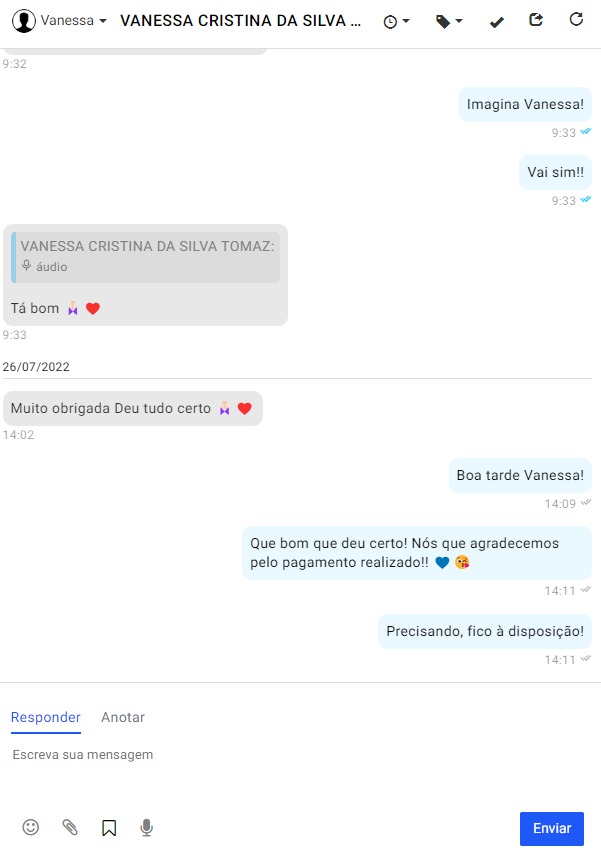This screenshot has height=855, width=601.
Task: Open the tag label dropdown
Action: tap(449, 21)
